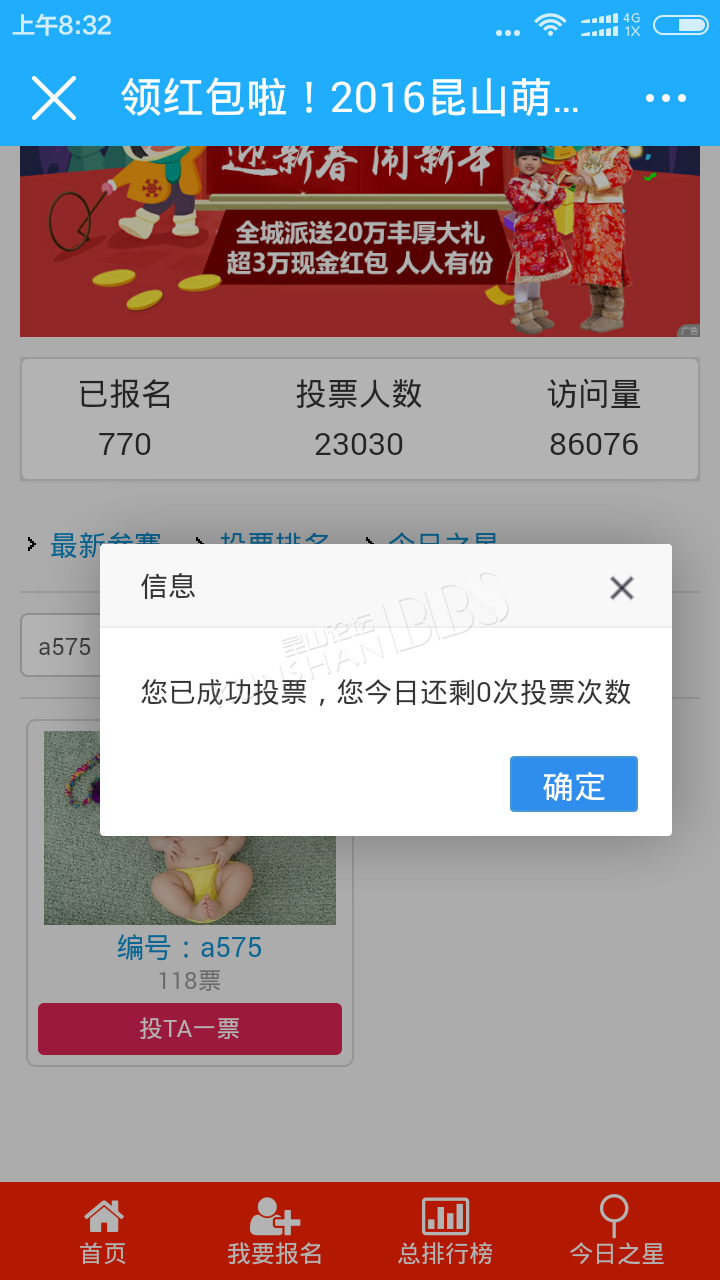
Task: Open 今日之星 tab in bottom bar
Action: pyautogui.click(x=616, y=1231)
